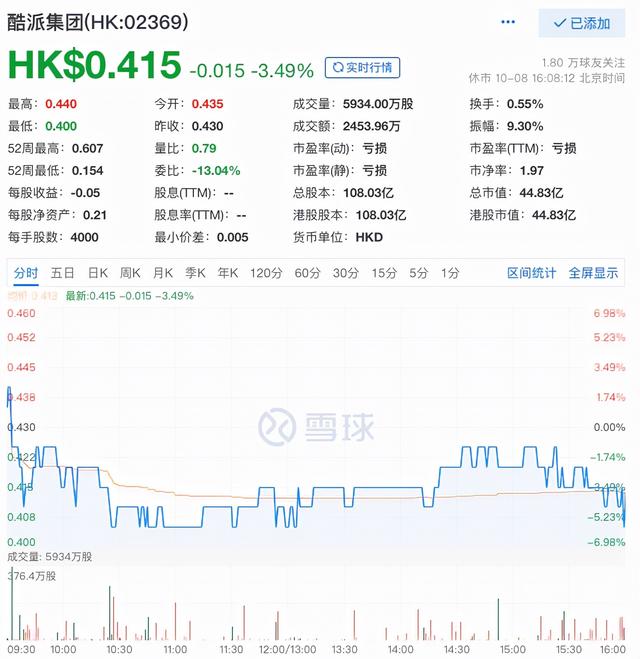640x659 pixels.
Task: Open 区间统计 range statistics
Action: click(532, 272)
